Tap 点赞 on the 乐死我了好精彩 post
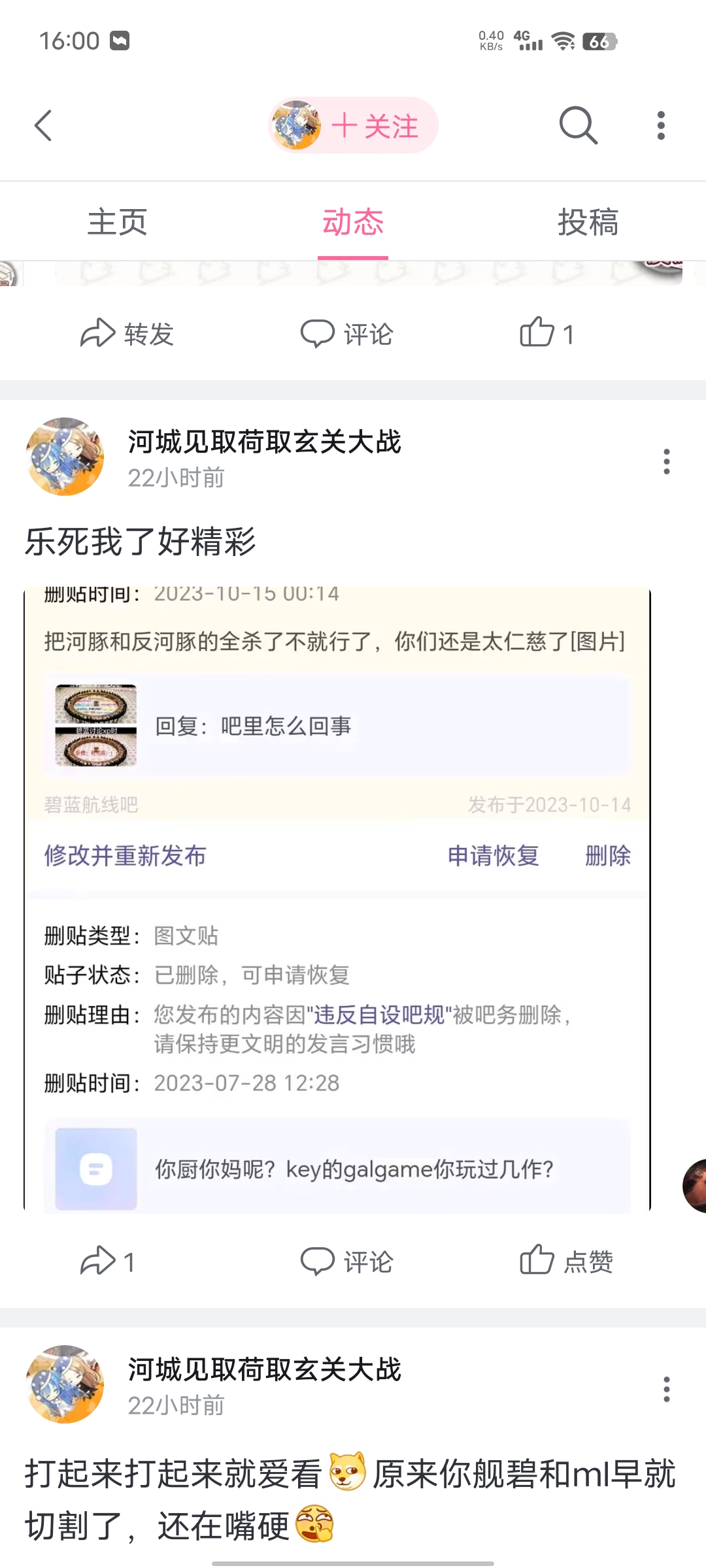The image size is (706, 1568). 566,1262
